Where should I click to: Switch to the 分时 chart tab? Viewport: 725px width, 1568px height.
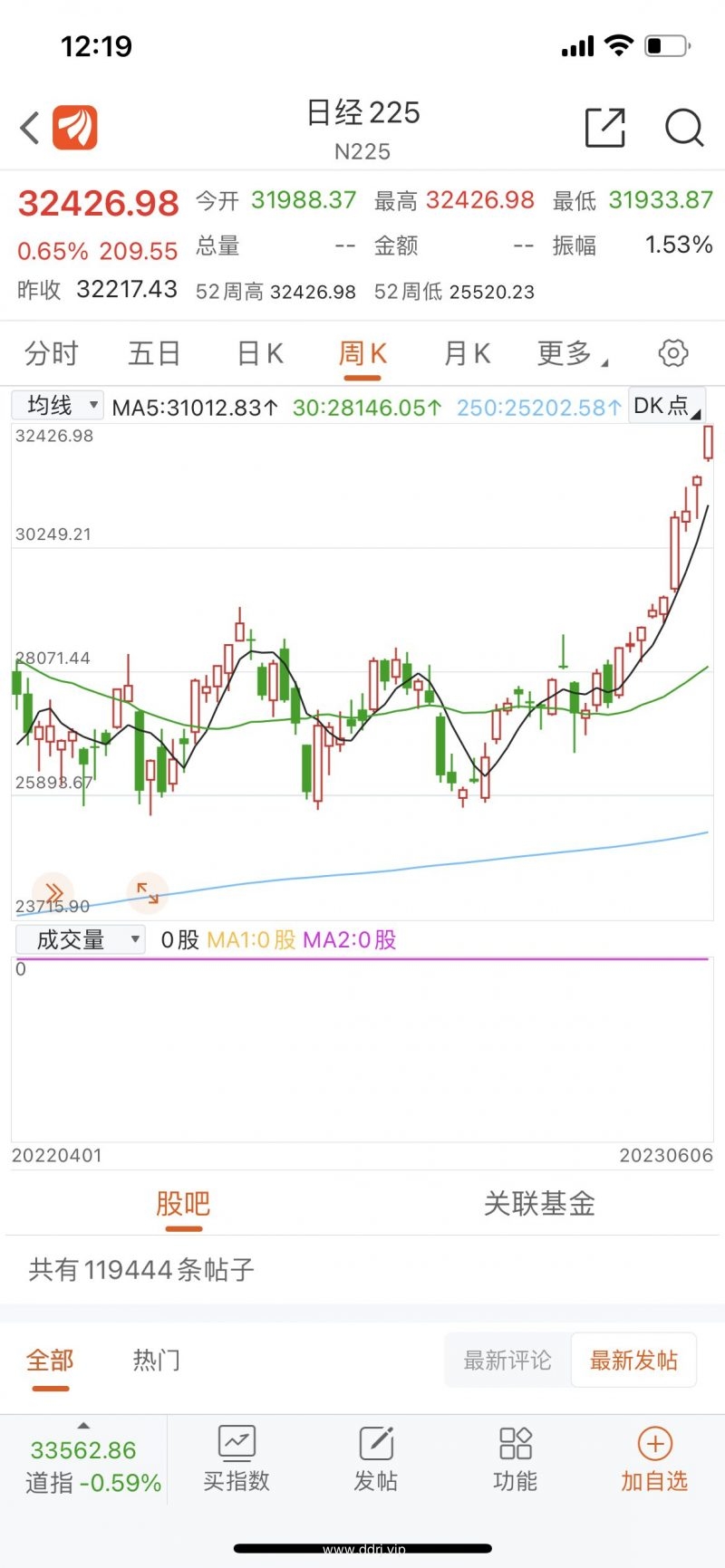pyautogui.click(x=52, y=353)
